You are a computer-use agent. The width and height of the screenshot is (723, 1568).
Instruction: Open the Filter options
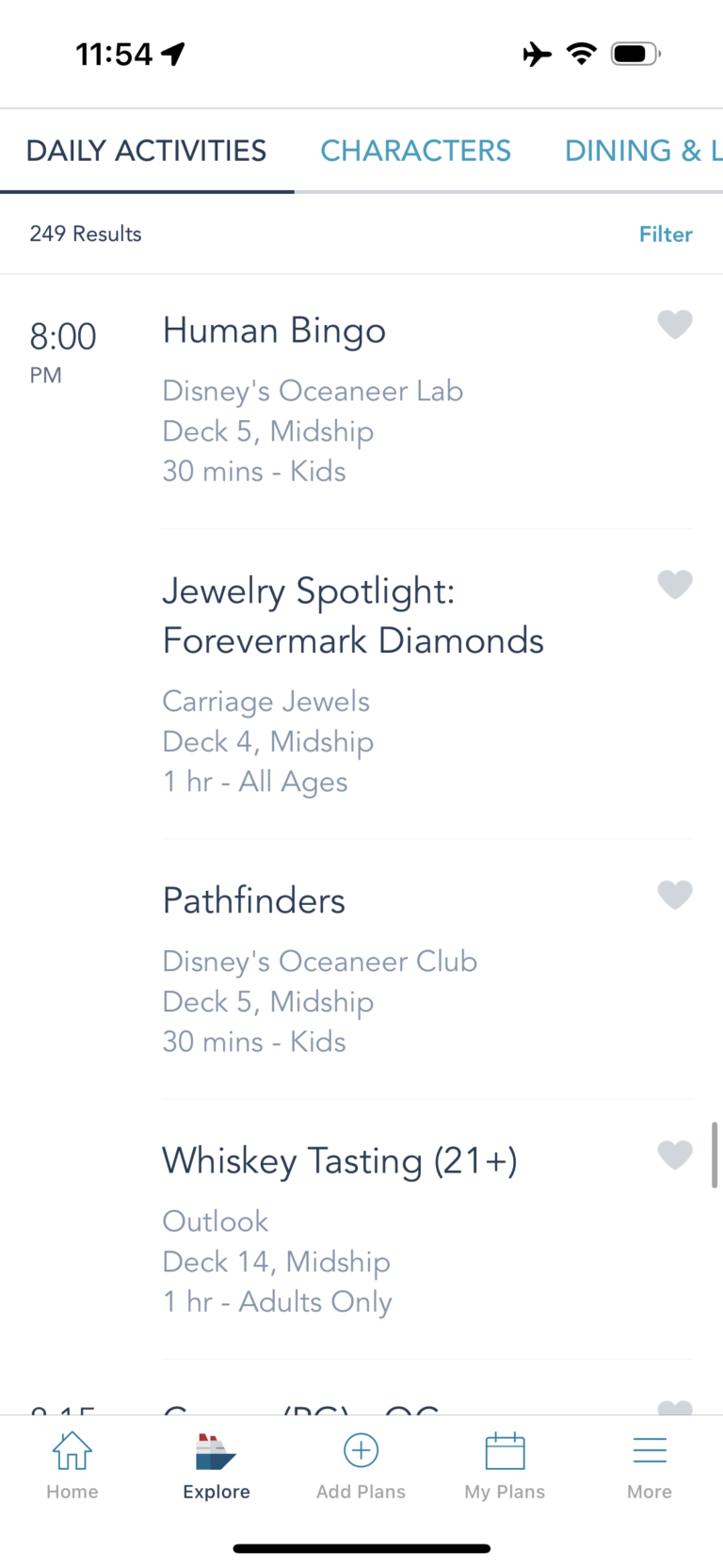tap(666, 234)
